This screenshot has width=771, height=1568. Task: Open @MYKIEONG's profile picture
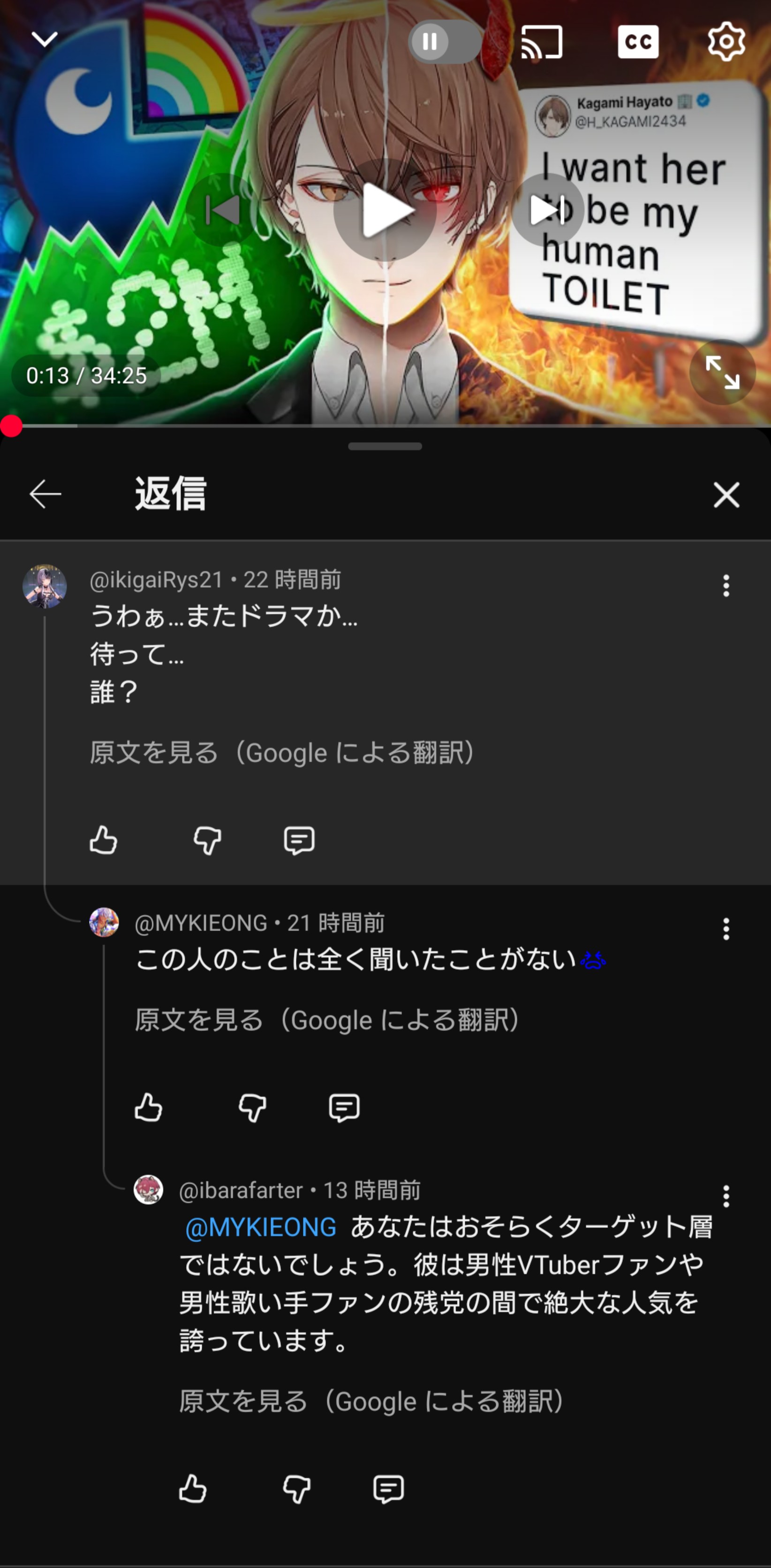click(x=104, y=922)
